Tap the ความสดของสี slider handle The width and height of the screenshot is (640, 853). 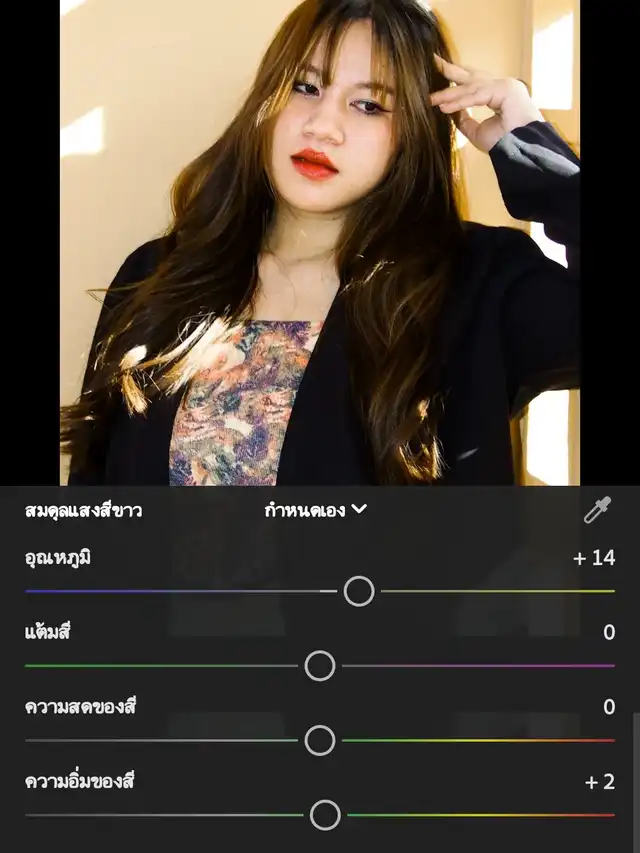click(320, 740)
